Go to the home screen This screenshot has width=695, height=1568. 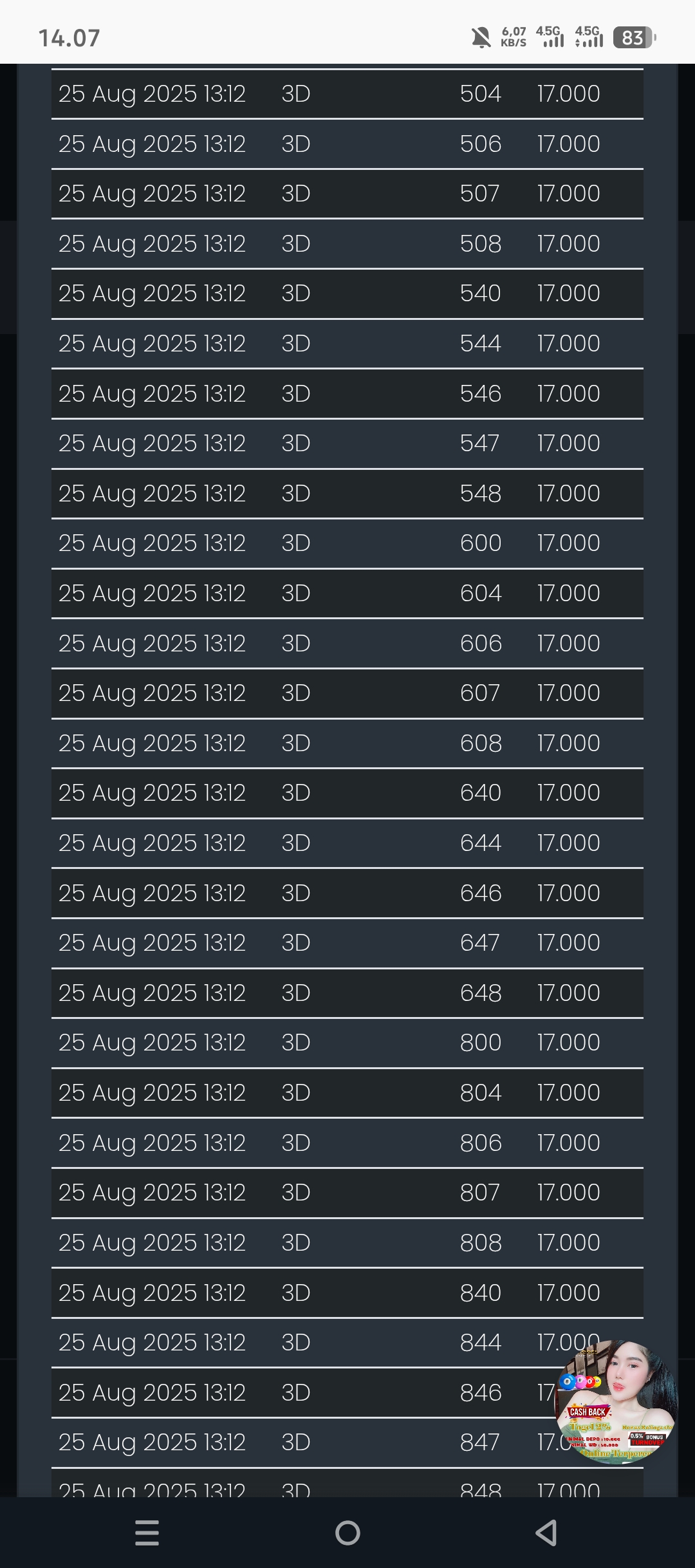[x=347, y=1533]
